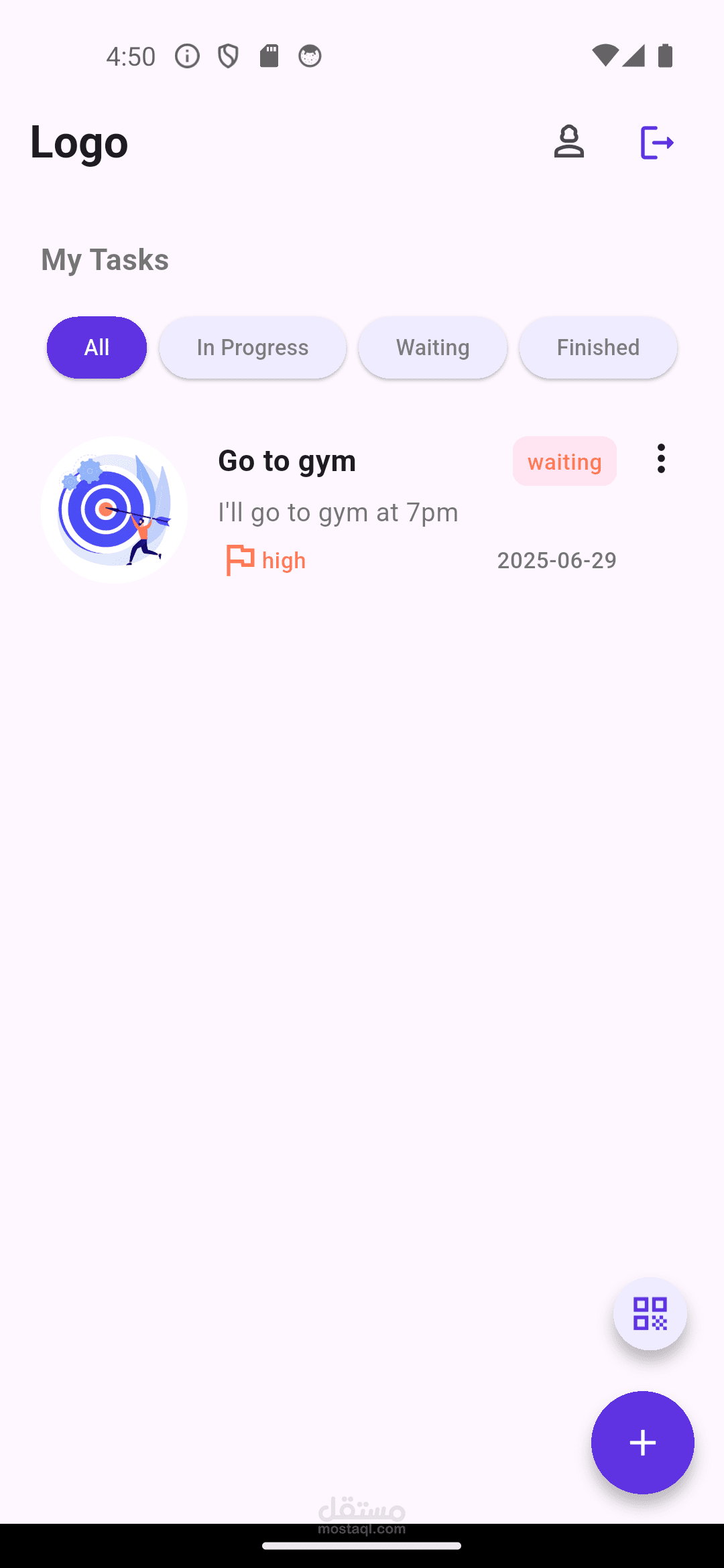Select the All filter chip
Image resolution: width=724 pixels, height=1568 pixels.
(x=97, y=347)
